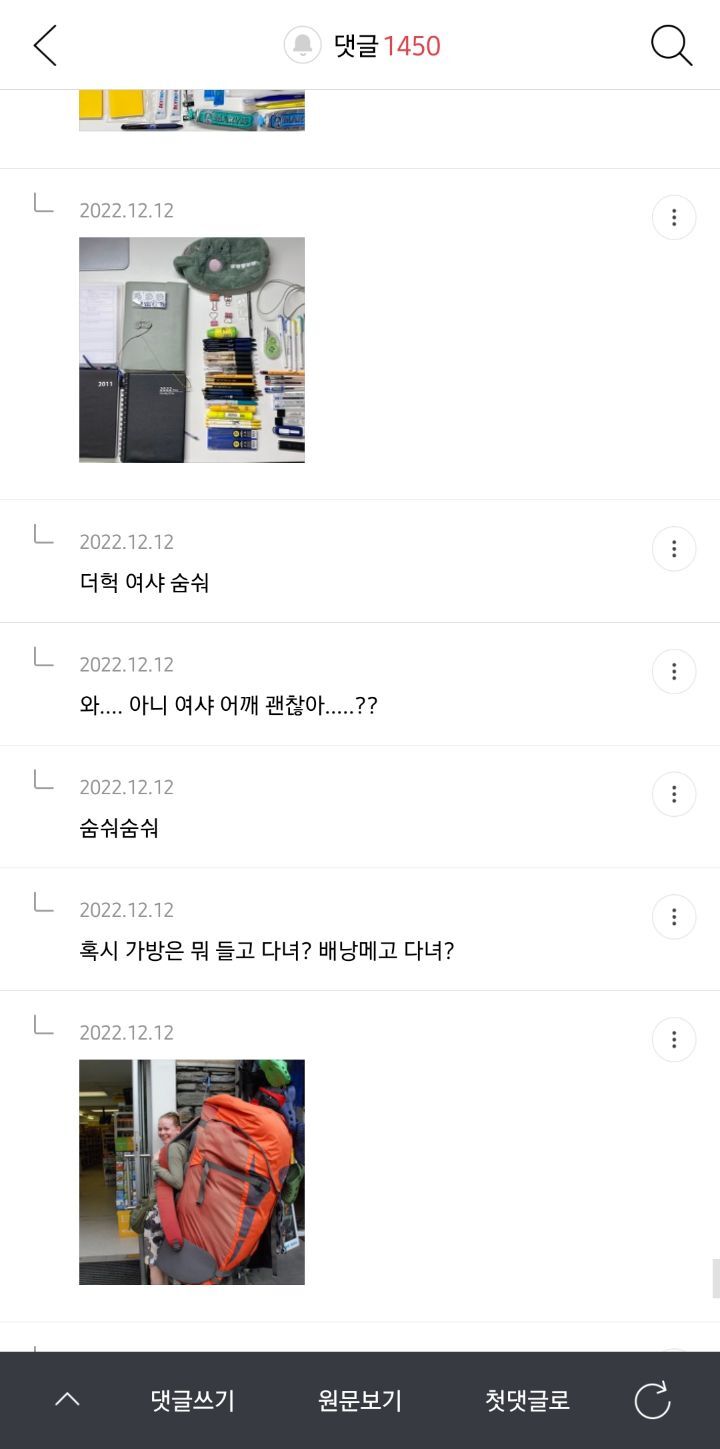Tap 원문보기 to view the original post
Screen dimensions: 720x1449
click(360, 1400)
